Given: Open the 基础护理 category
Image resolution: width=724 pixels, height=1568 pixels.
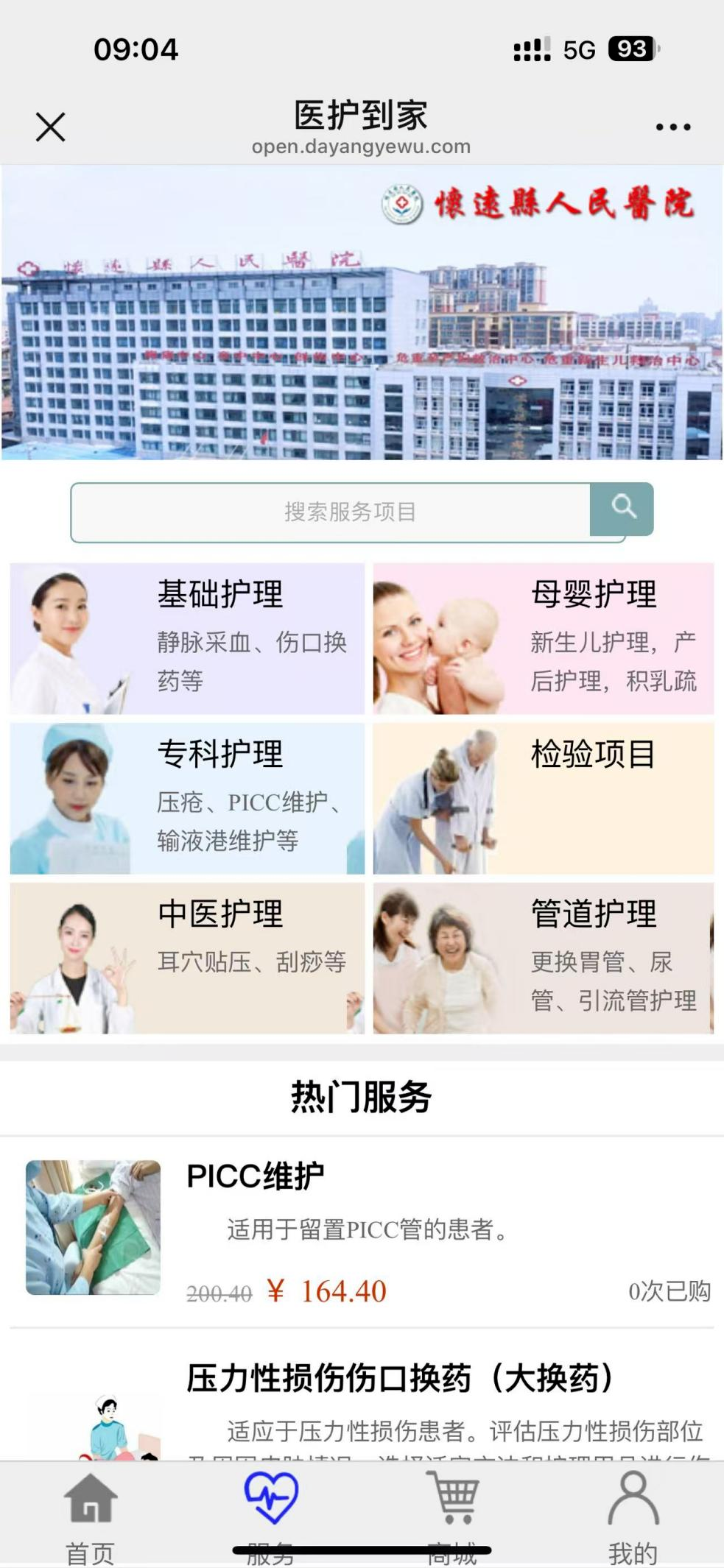Looking at the screenshot, I should click(187, 638).
